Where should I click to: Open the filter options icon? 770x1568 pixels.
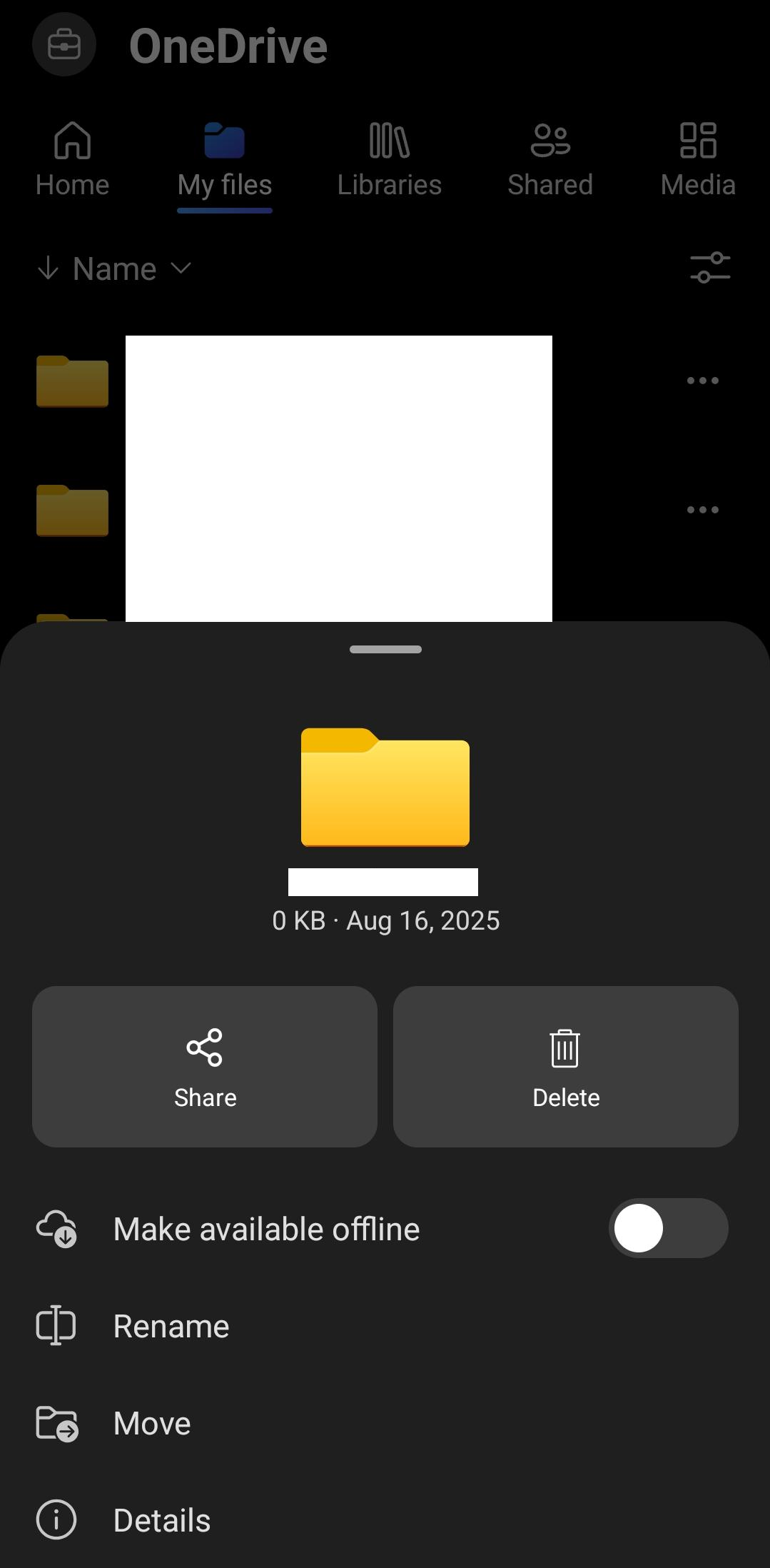point(711,269)
